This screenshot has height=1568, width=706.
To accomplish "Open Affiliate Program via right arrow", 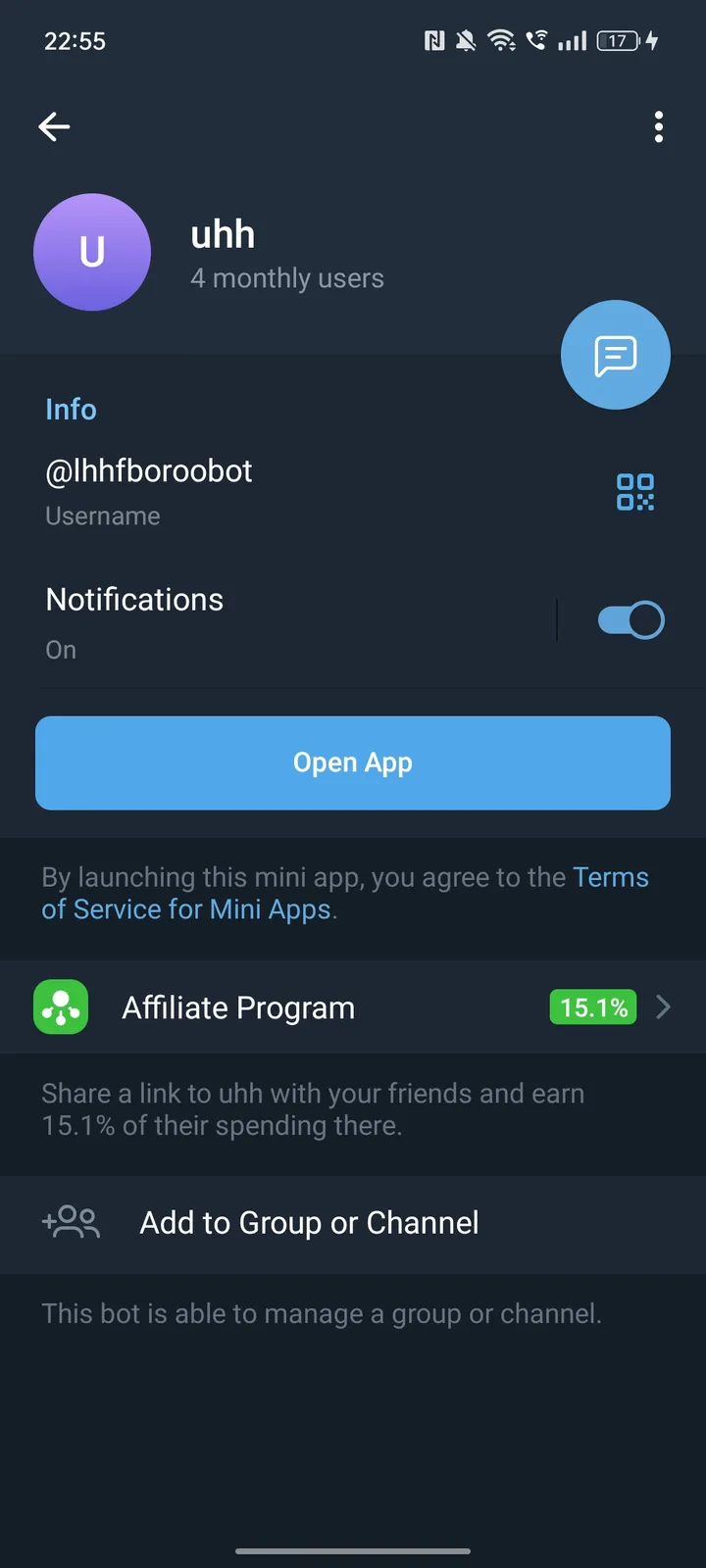I will [663, 1006].
